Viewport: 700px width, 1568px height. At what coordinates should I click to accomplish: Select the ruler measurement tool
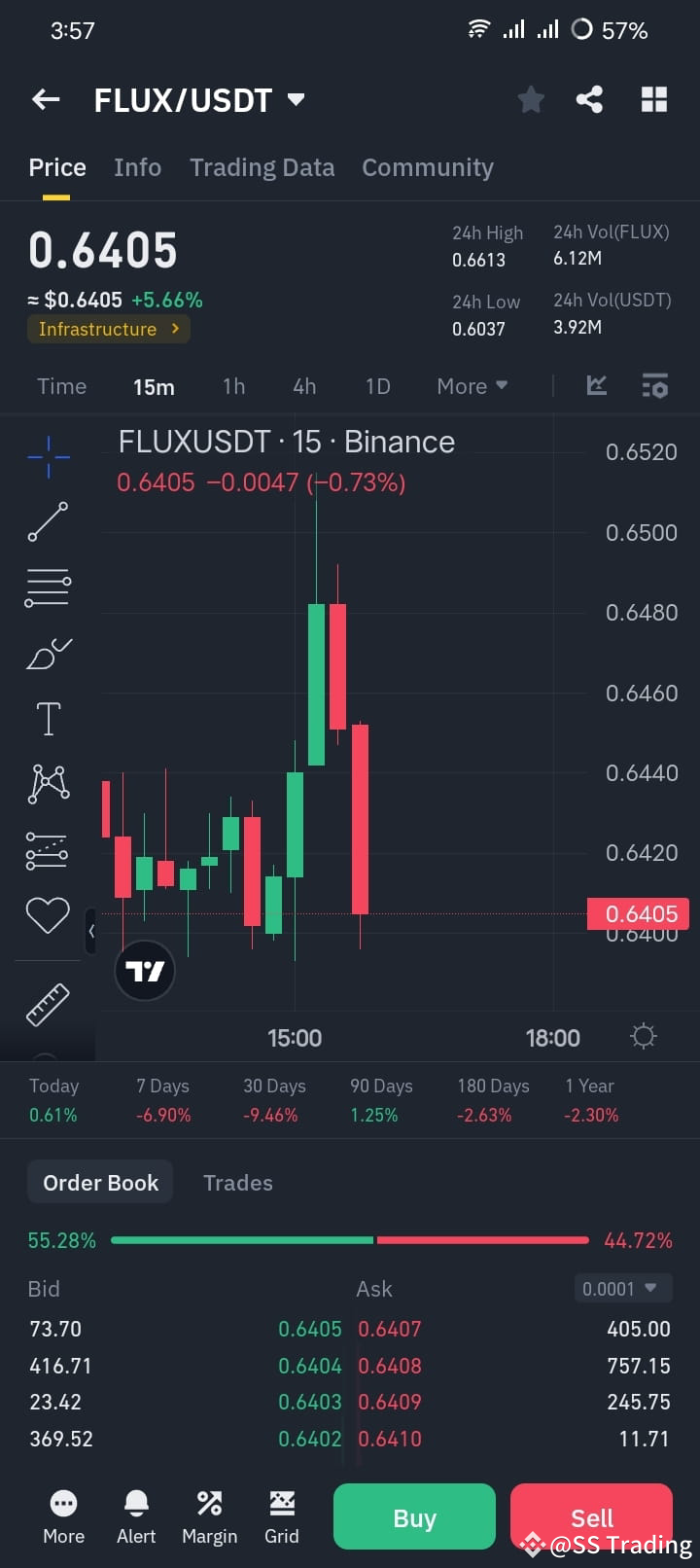pos(48,1004)
